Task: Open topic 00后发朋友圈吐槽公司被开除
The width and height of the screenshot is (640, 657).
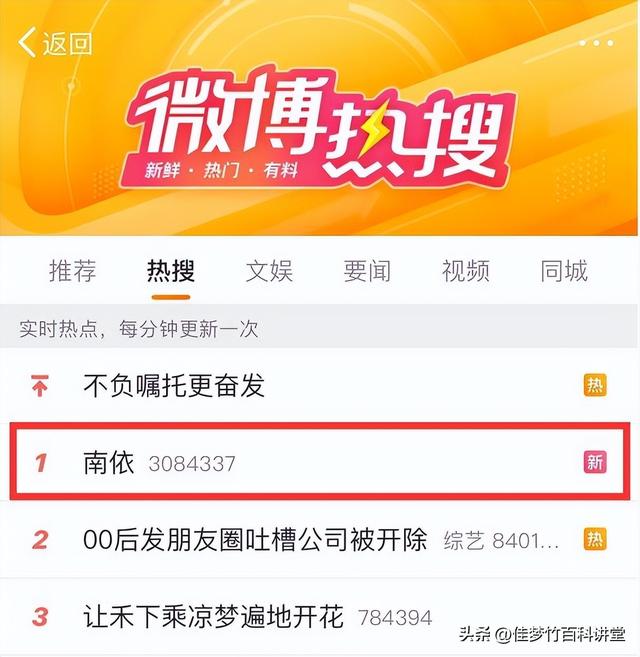Action: (x=255, y=540)
